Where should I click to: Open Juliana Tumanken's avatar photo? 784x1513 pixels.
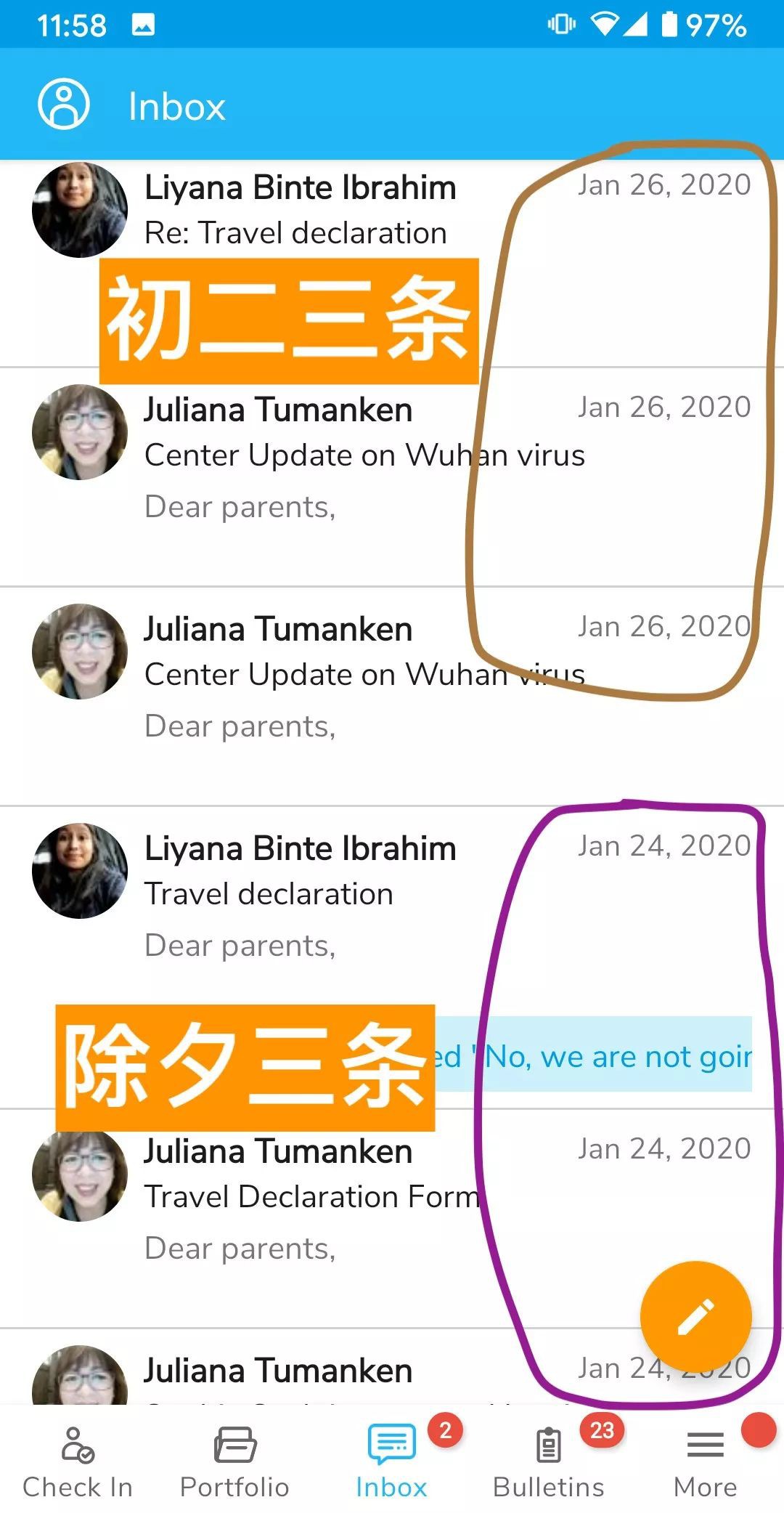tap(80, 433)
